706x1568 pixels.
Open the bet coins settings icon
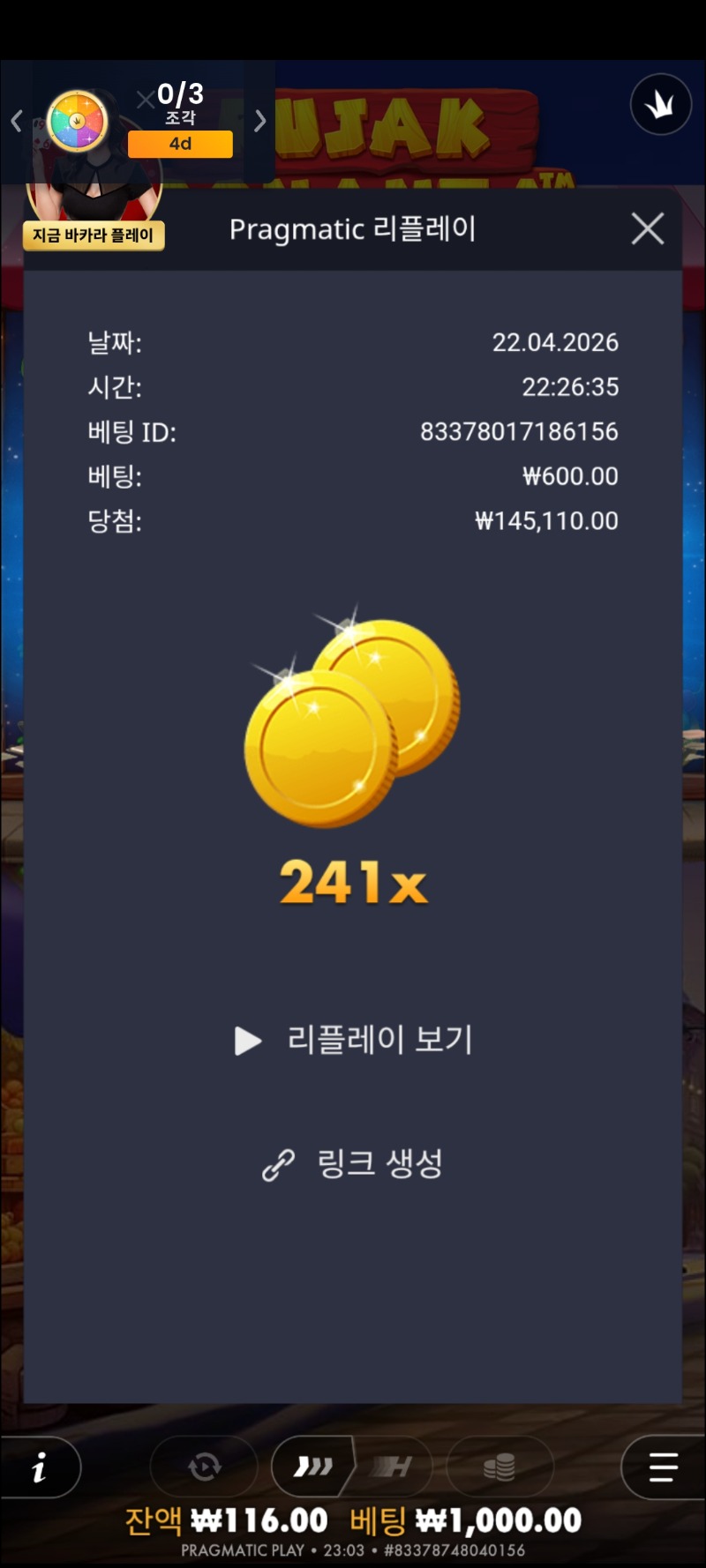point(499,1467)
